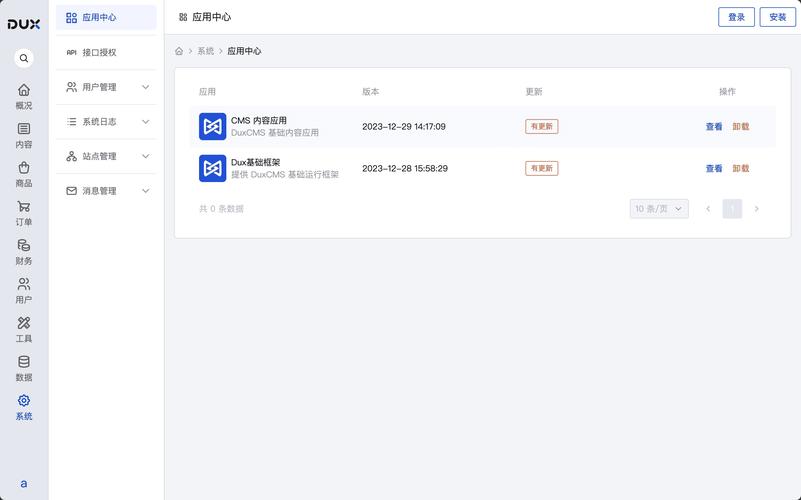Open the 订单 orders section

pos(24,213)
